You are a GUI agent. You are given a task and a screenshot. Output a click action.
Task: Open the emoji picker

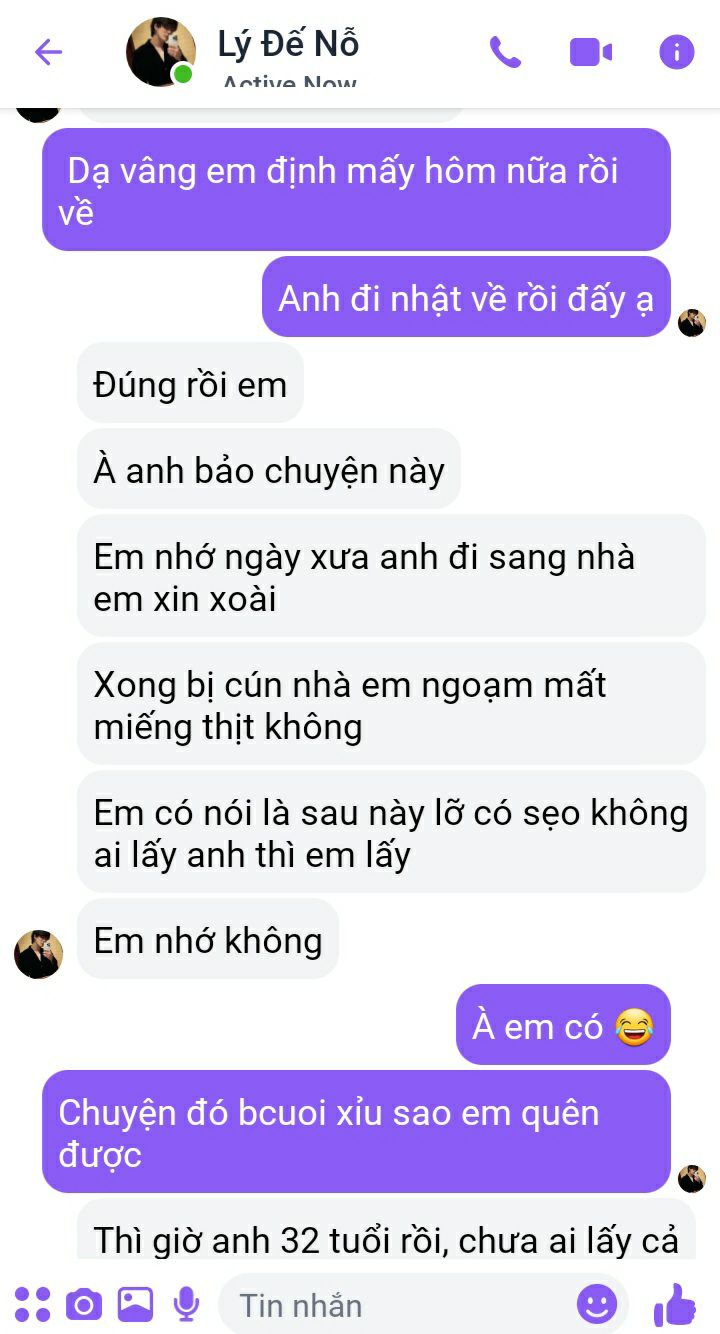[597, 1304]
